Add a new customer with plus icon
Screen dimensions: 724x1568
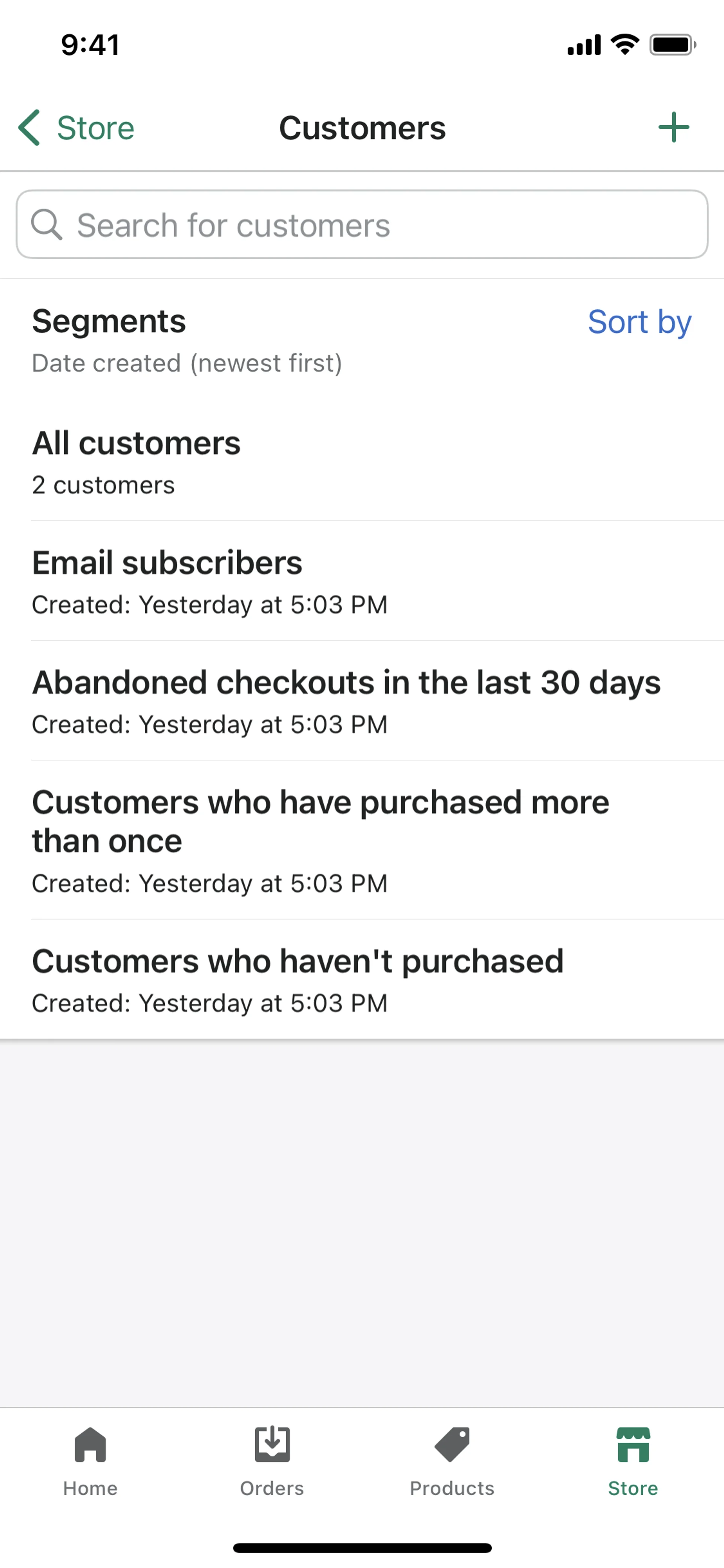click(673, 128)
